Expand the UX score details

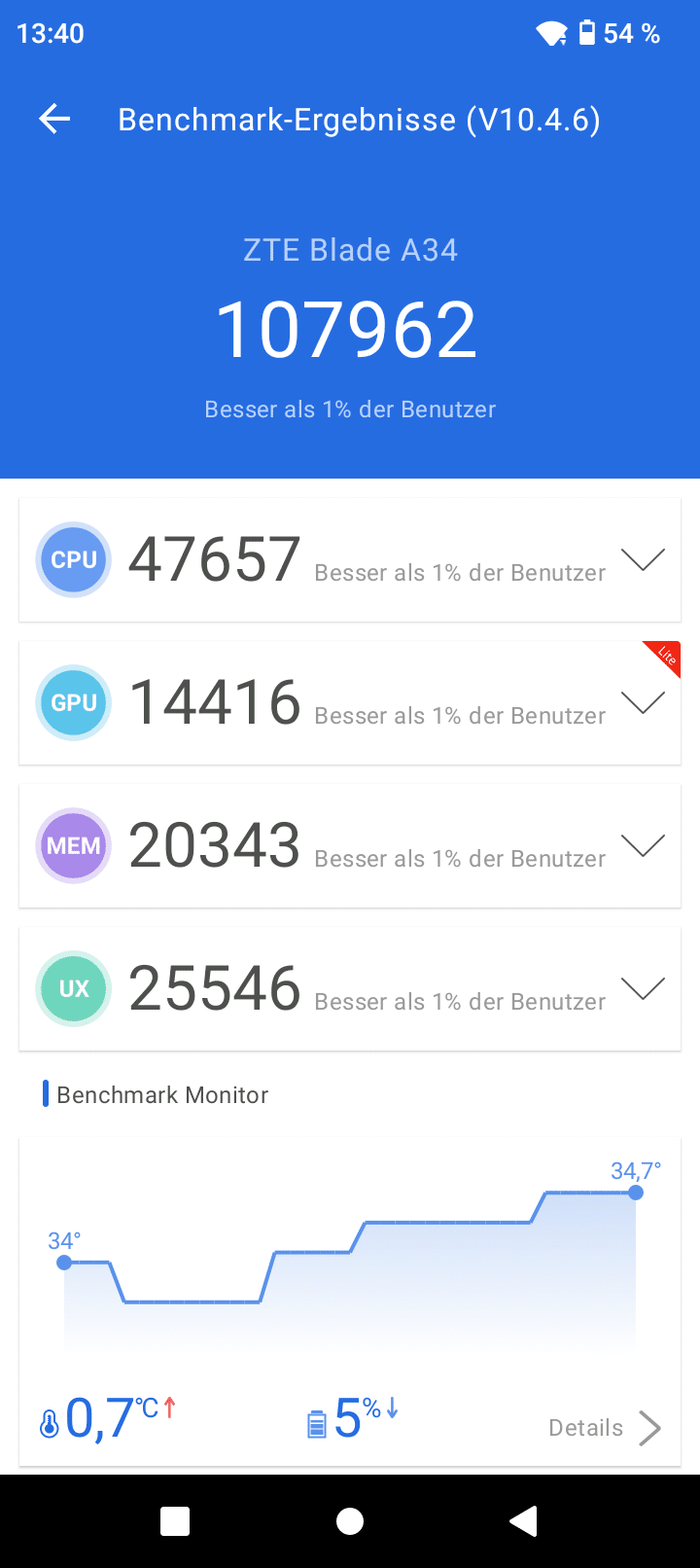[643, 988]
